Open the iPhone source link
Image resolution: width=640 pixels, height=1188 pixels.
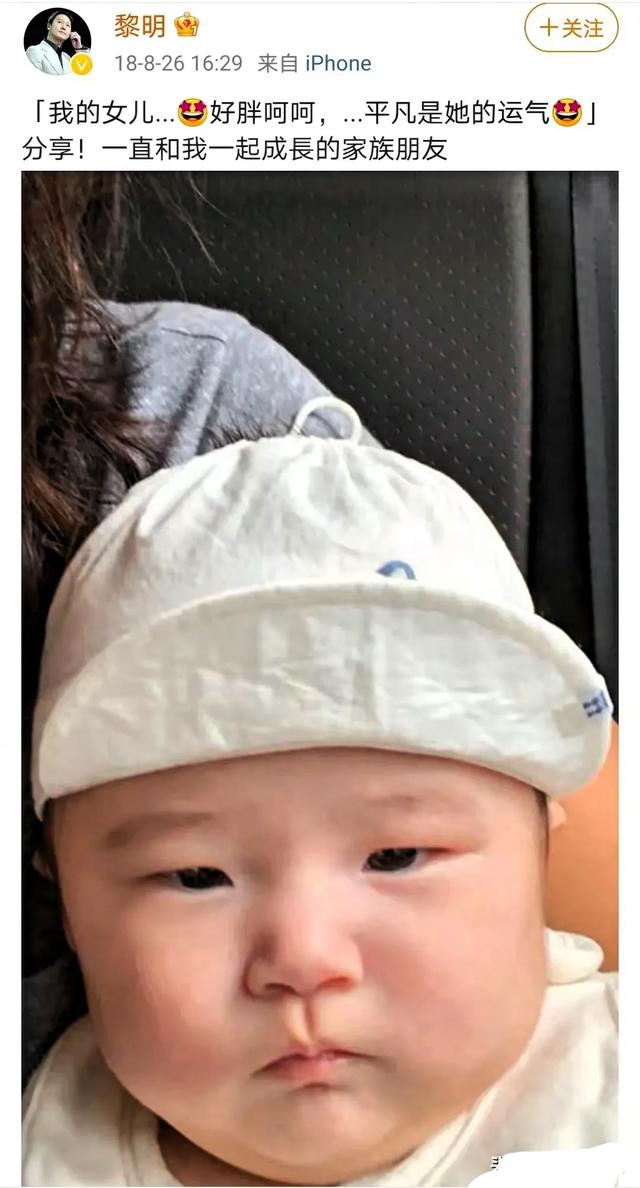tap(338, 64)
